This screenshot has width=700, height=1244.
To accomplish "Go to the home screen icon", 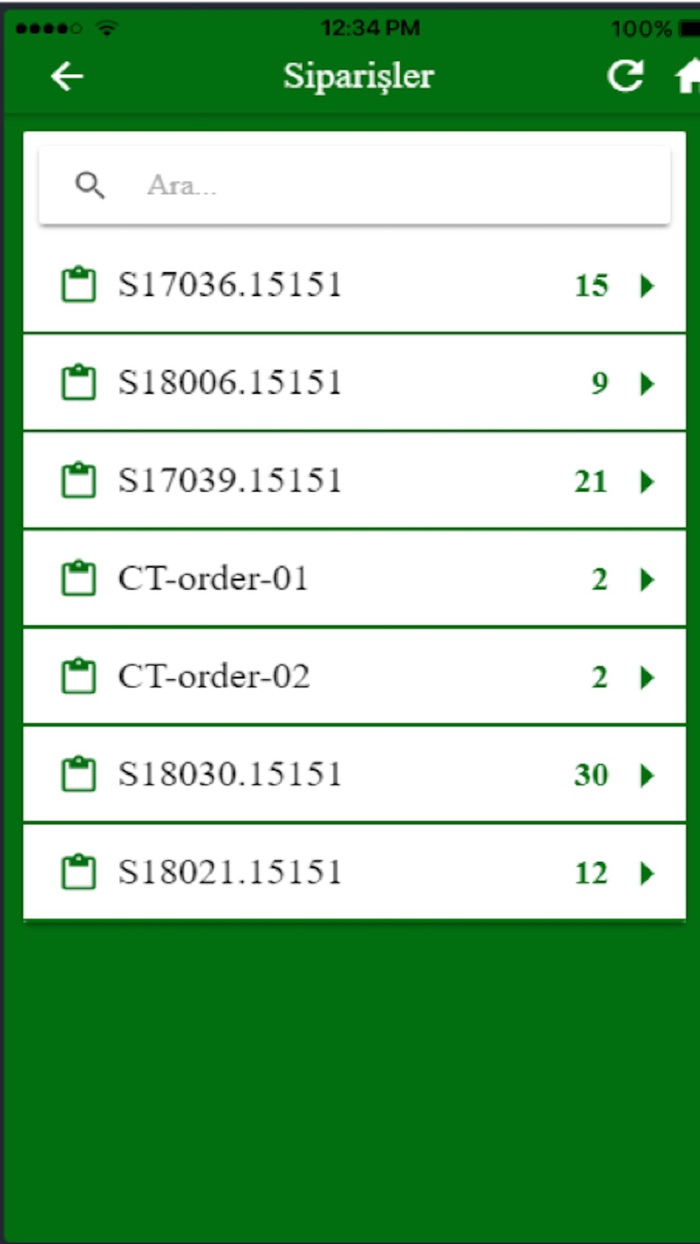I will coord(688,77).
